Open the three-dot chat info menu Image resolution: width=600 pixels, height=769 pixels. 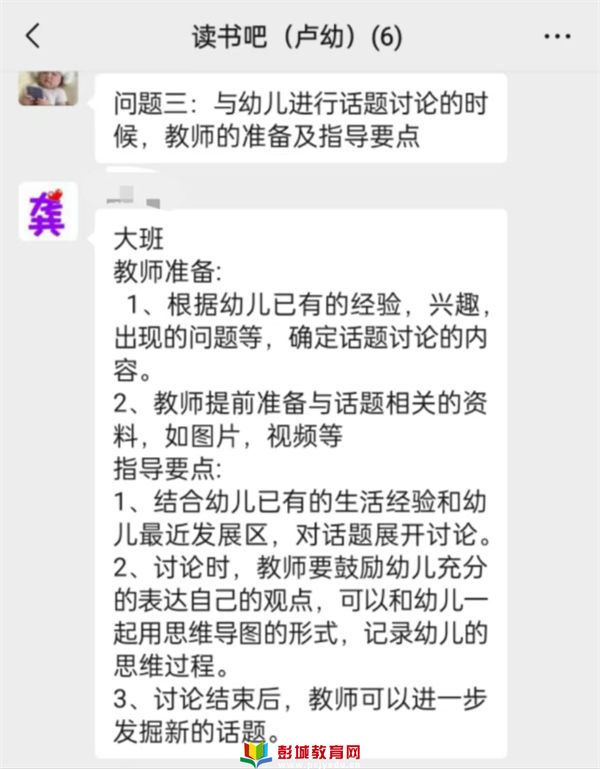(557, 37)
